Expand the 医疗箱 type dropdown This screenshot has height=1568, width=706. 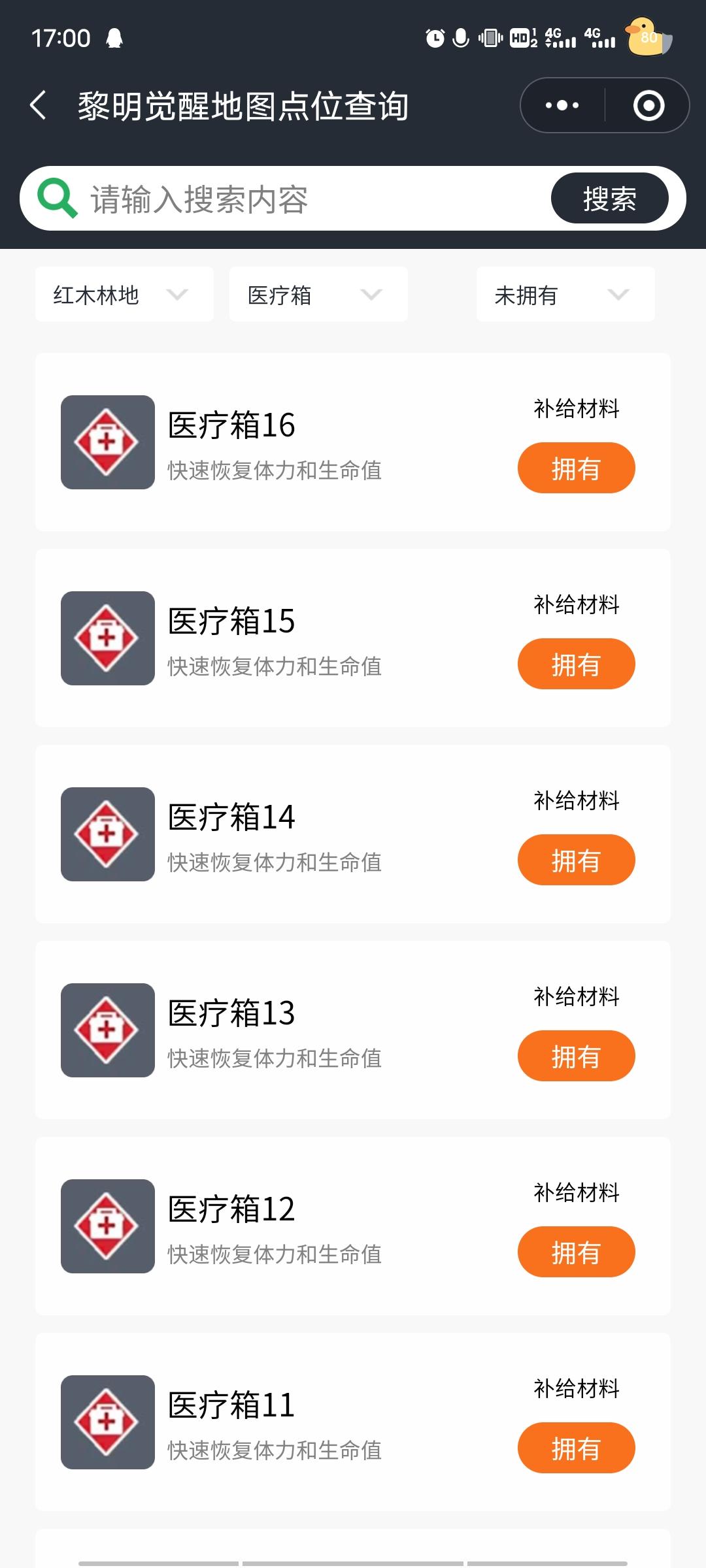(x=318, y=295)
